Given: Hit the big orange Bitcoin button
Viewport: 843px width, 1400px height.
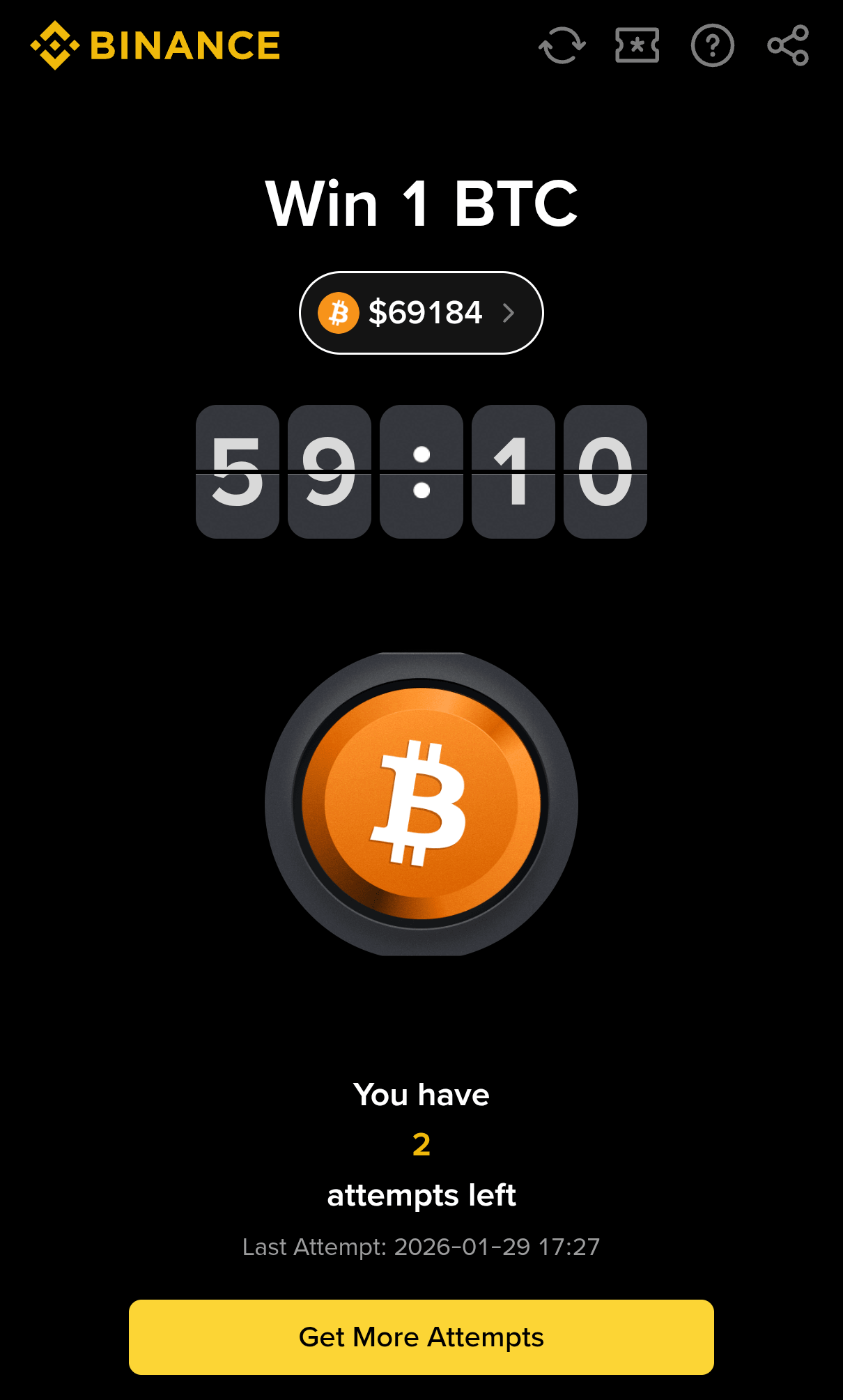Looking at the screenshot, I should [x=421, y=803].
